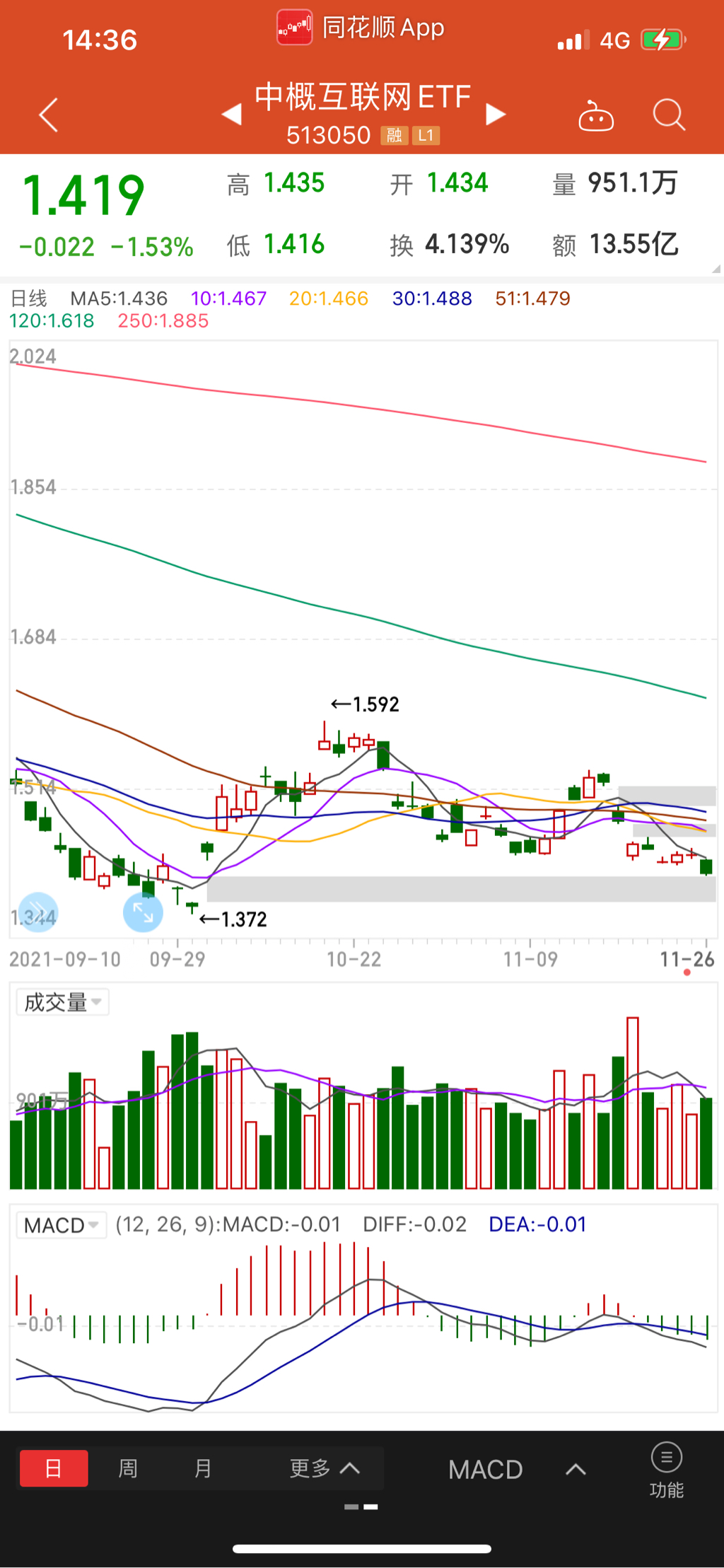Expand the MACD selector in bottom bar
The image size is (724, 1568).
[517, 1470]
